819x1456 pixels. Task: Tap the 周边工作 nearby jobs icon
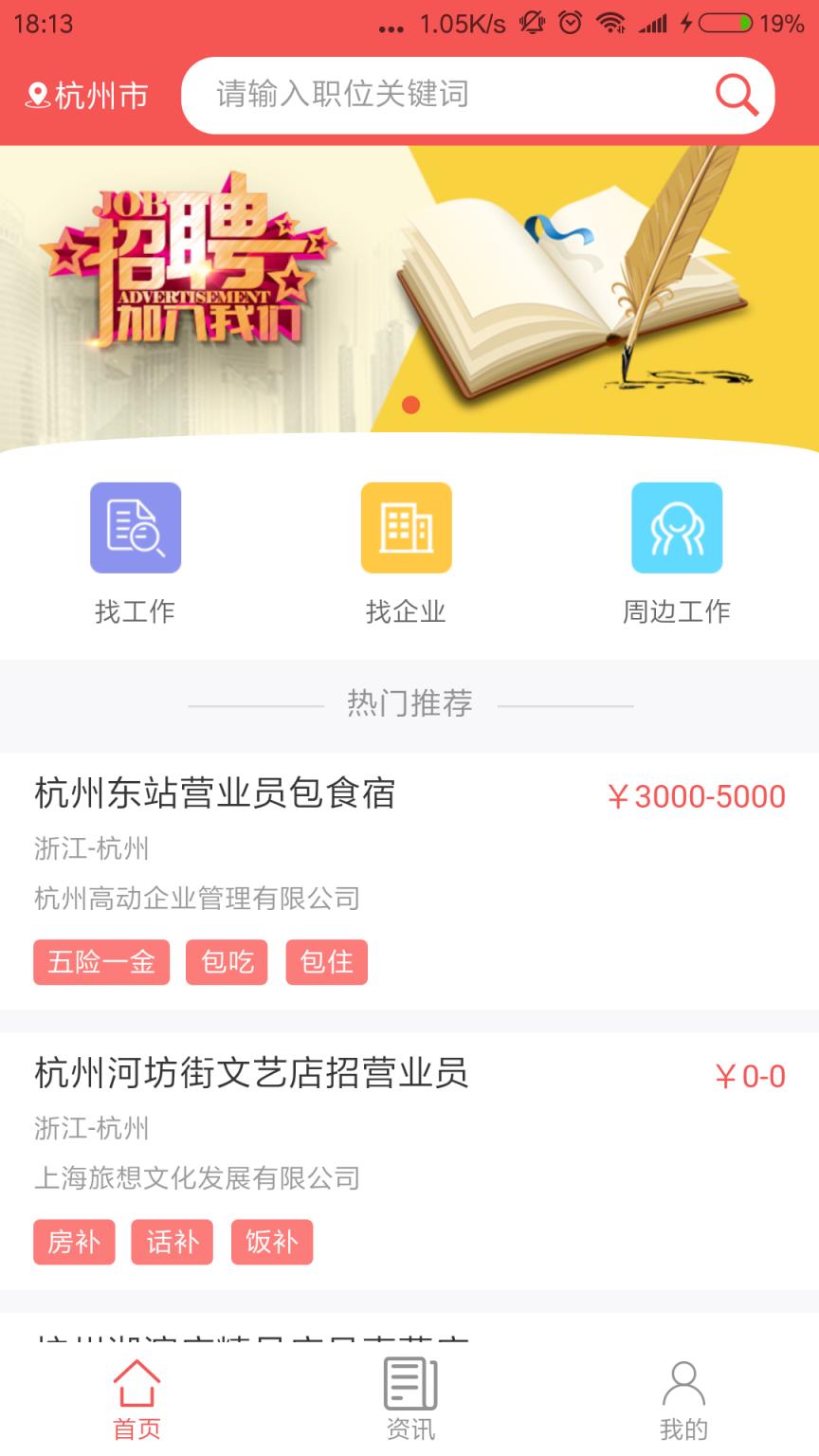[x=677, y=527]
